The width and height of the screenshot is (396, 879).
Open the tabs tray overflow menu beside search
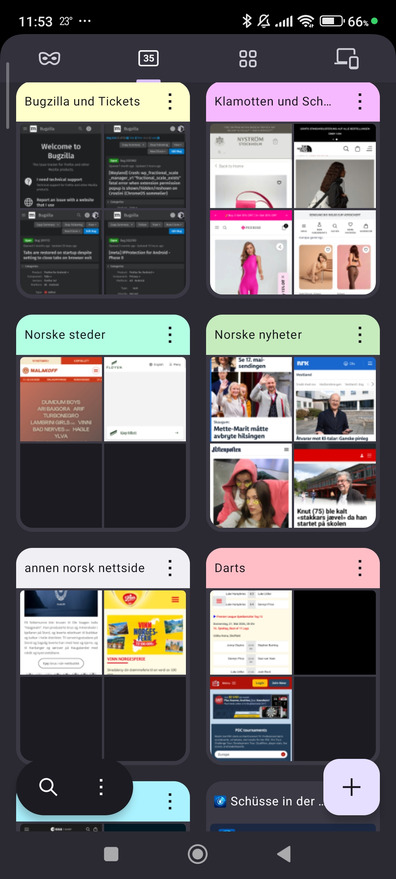pyautogui.click(x=101, y=787)
